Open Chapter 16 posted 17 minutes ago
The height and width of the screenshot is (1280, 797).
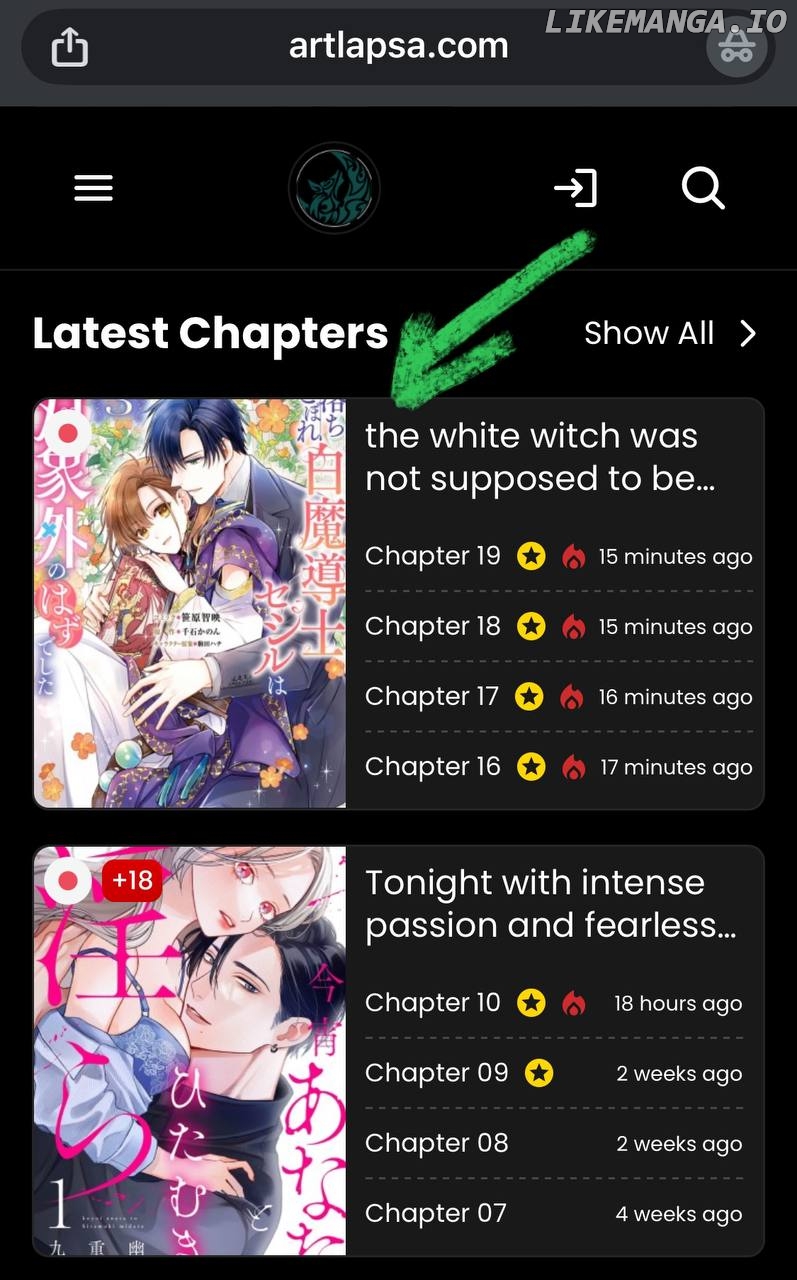[x=433, y=766]
